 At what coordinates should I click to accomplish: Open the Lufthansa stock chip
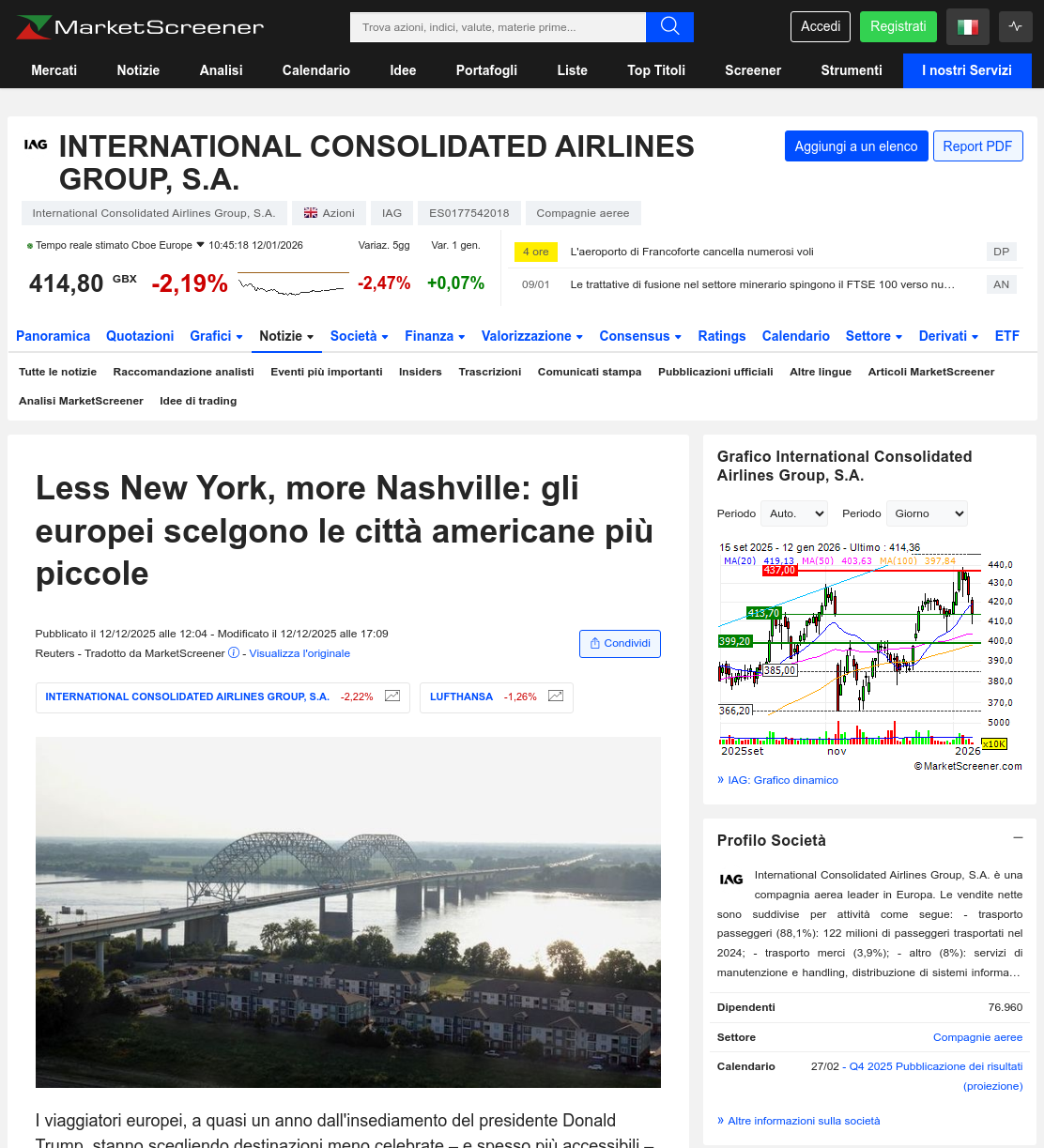pos(496,697)
